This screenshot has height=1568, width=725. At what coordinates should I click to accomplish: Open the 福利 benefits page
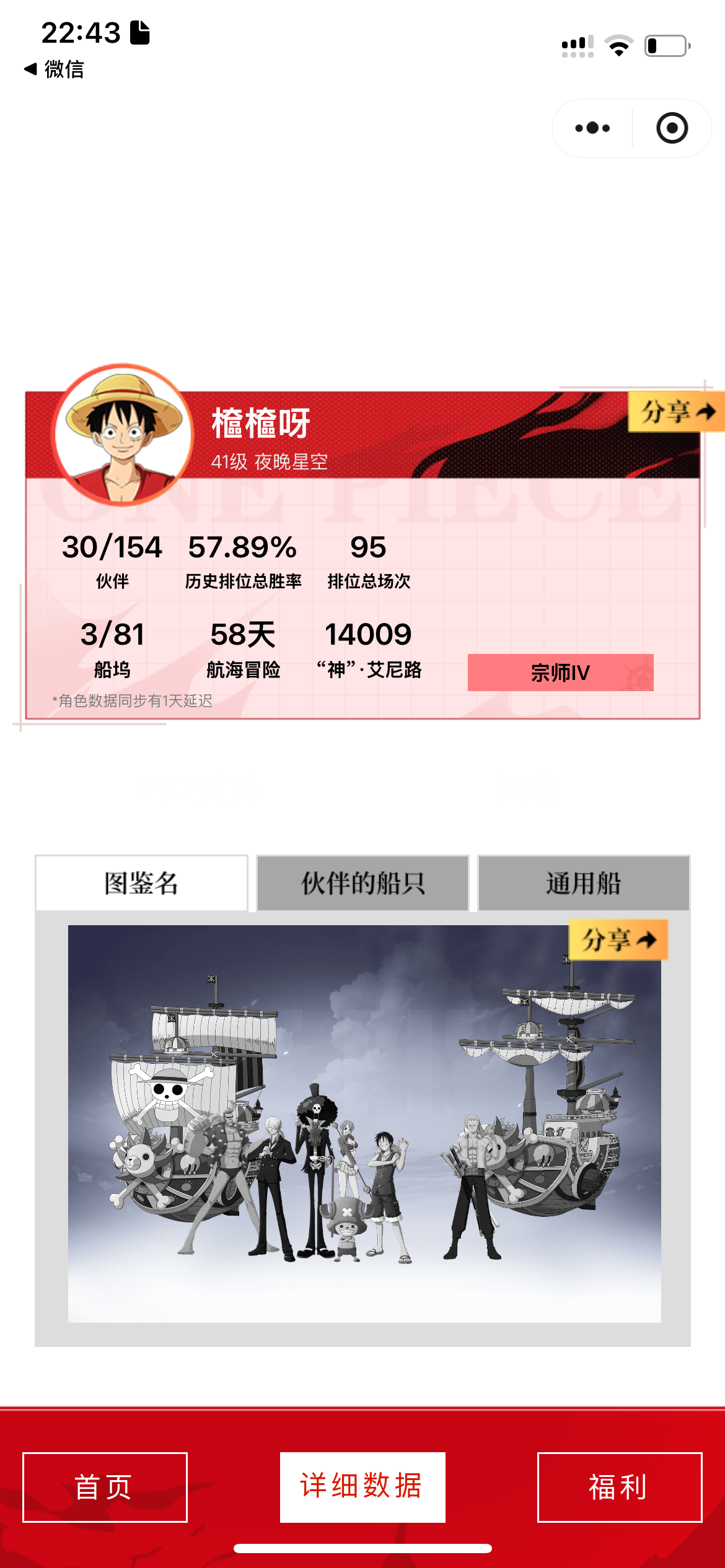click(619, 1487)
